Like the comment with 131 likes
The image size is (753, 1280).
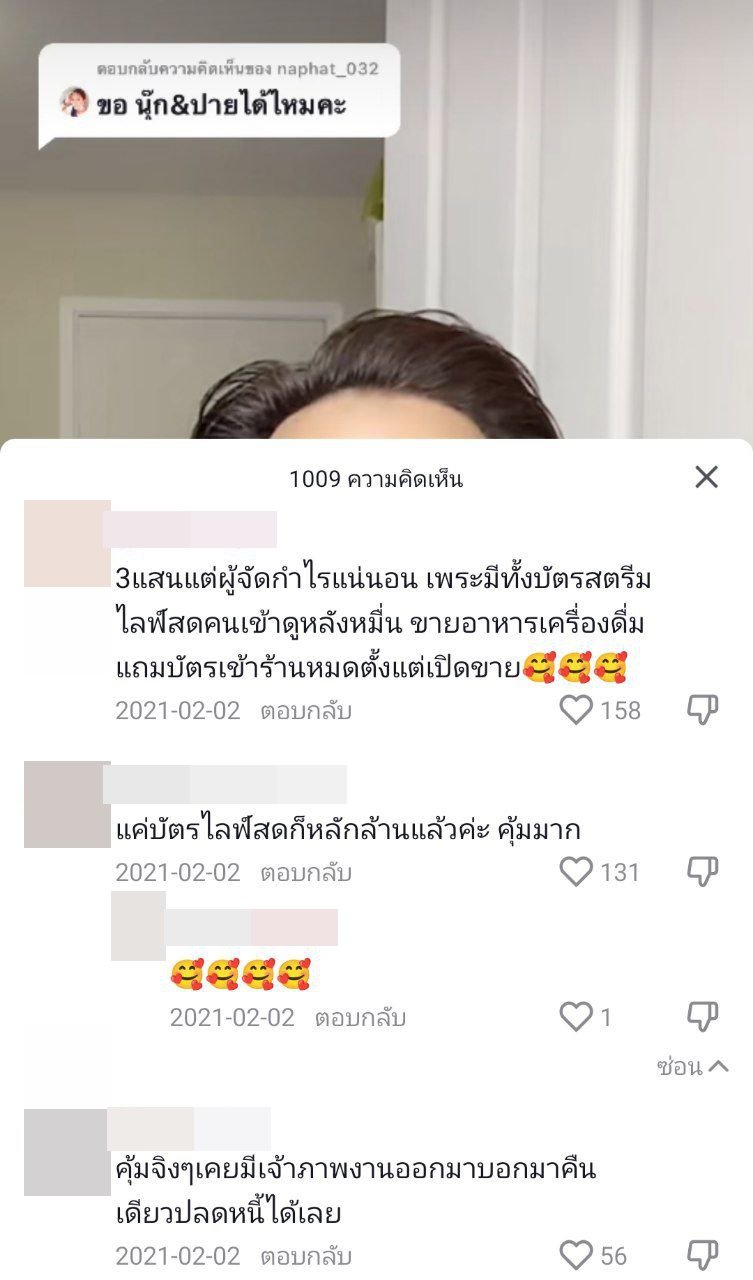(x=576, y=872)
